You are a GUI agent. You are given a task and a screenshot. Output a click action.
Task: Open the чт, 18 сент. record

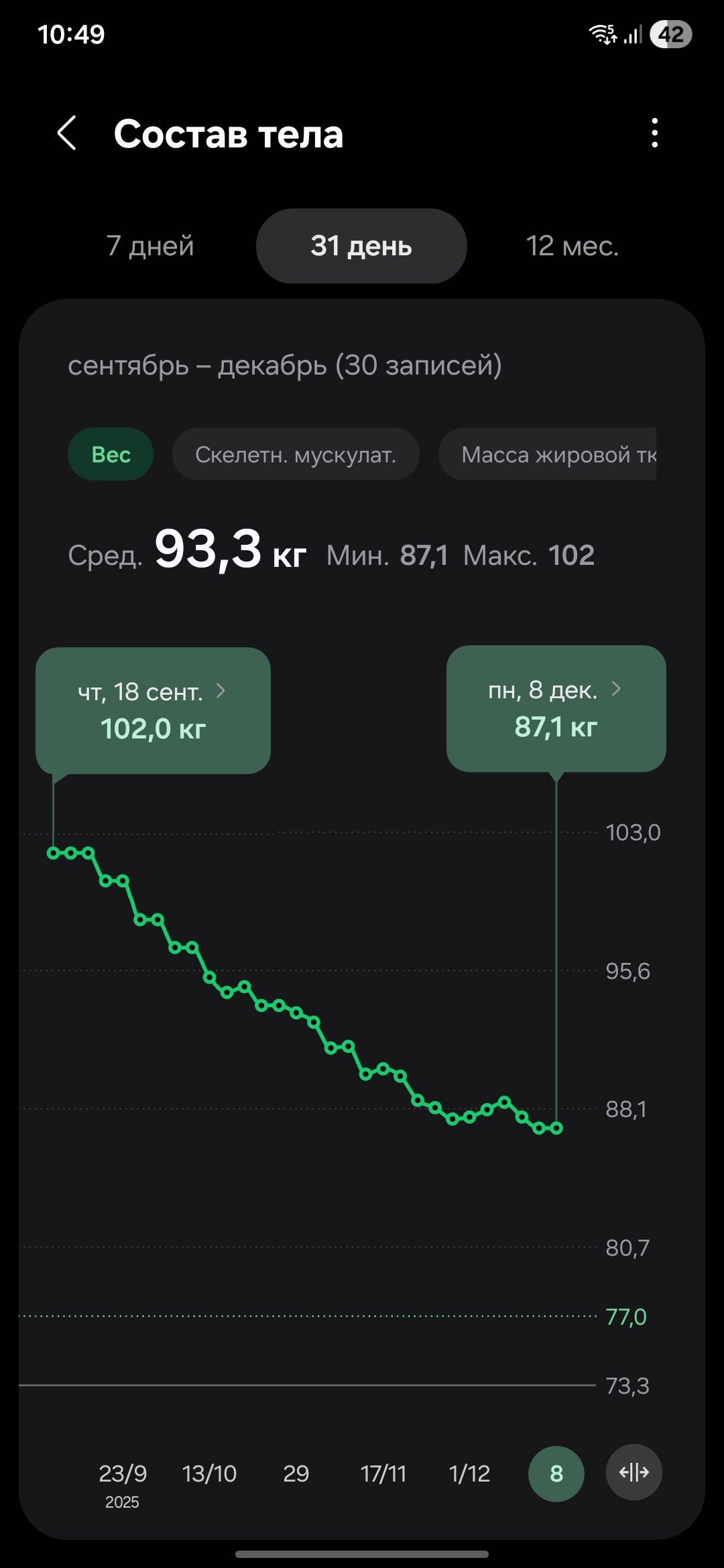click(x=153, y=710)
